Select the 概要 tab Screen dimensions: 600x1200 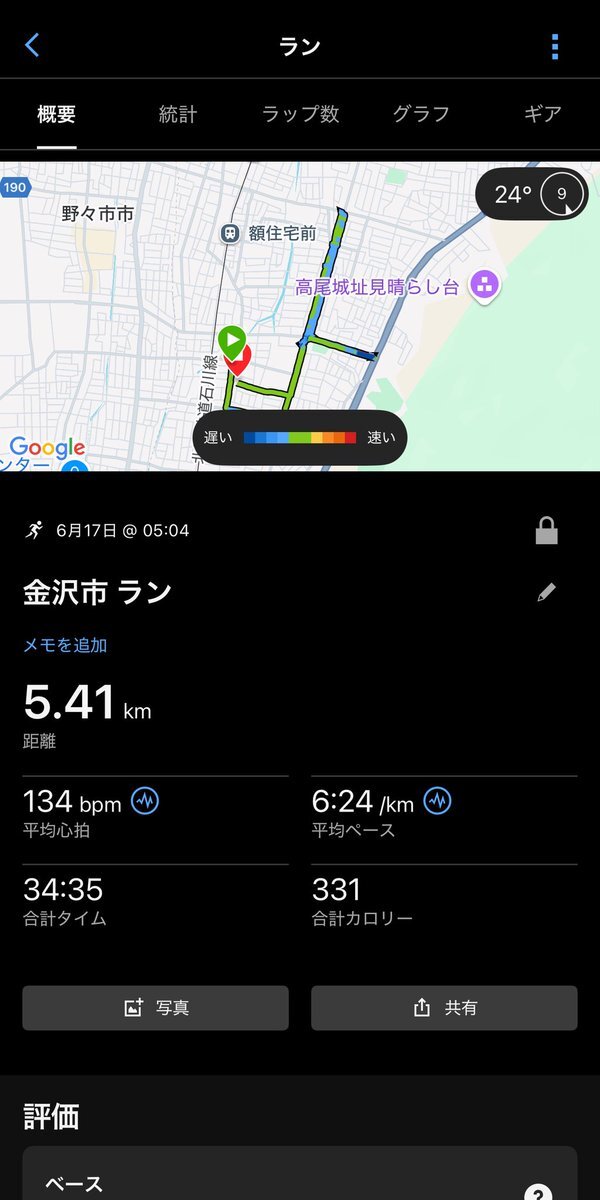[57, 114]
